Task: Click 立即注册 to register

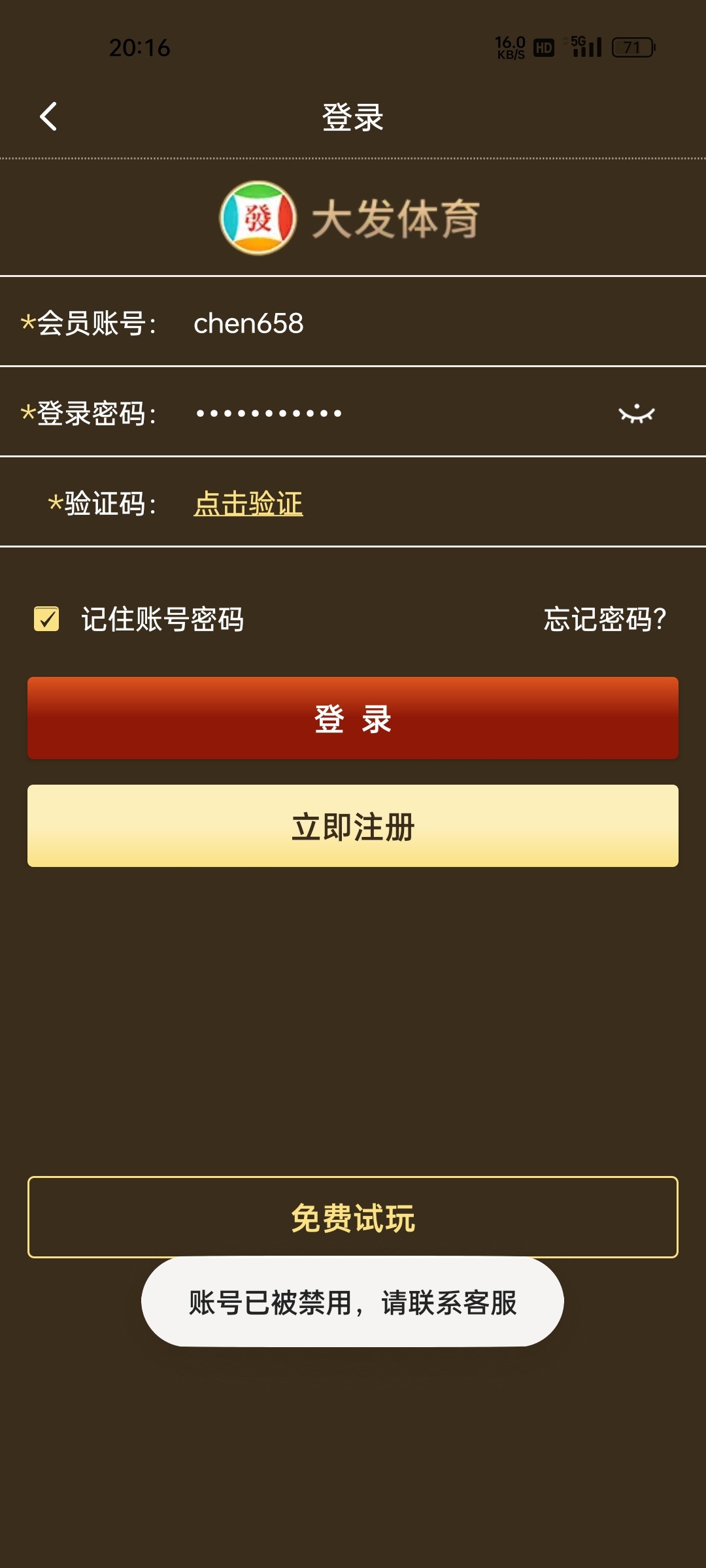Action: (353, 825)
